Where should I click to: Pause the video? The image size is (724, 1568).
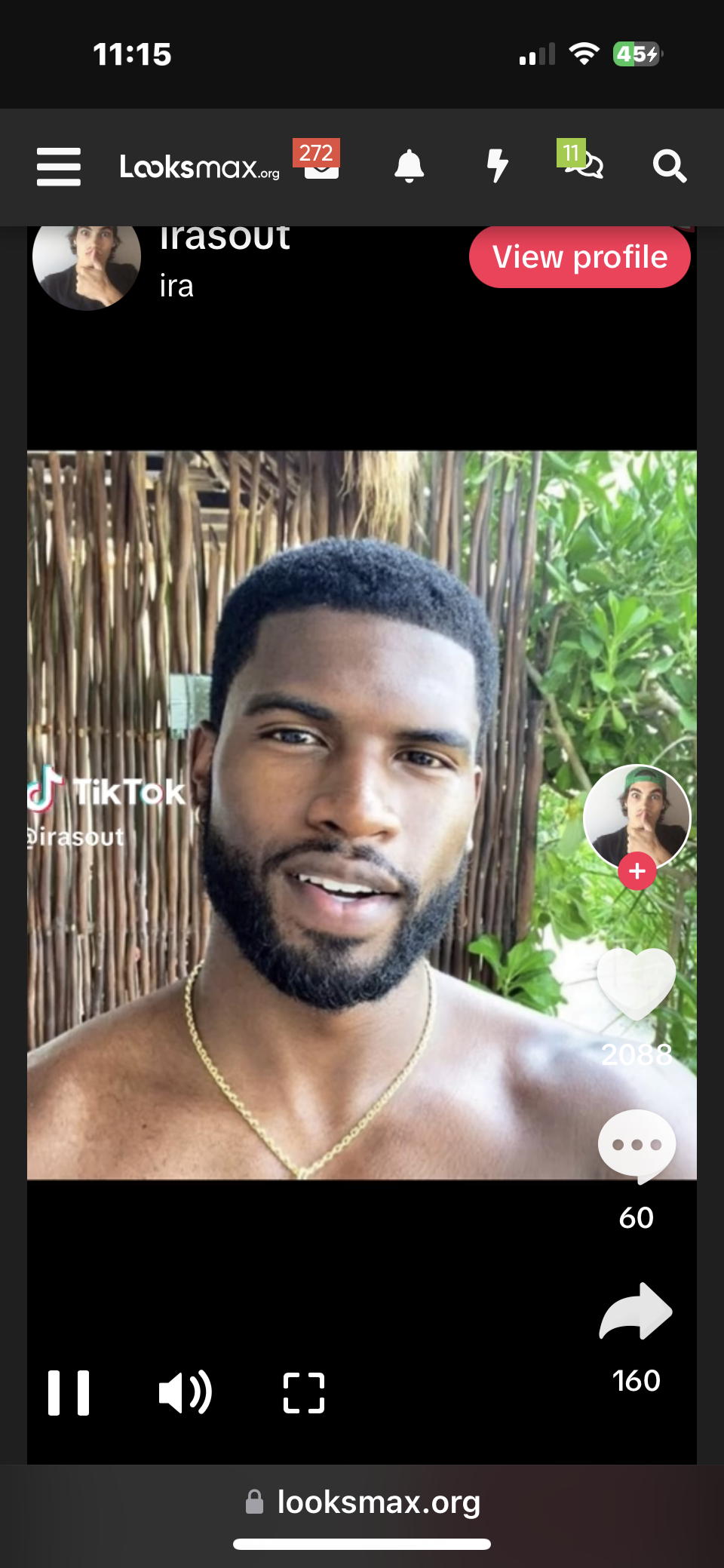click(x=69, y=1392)
